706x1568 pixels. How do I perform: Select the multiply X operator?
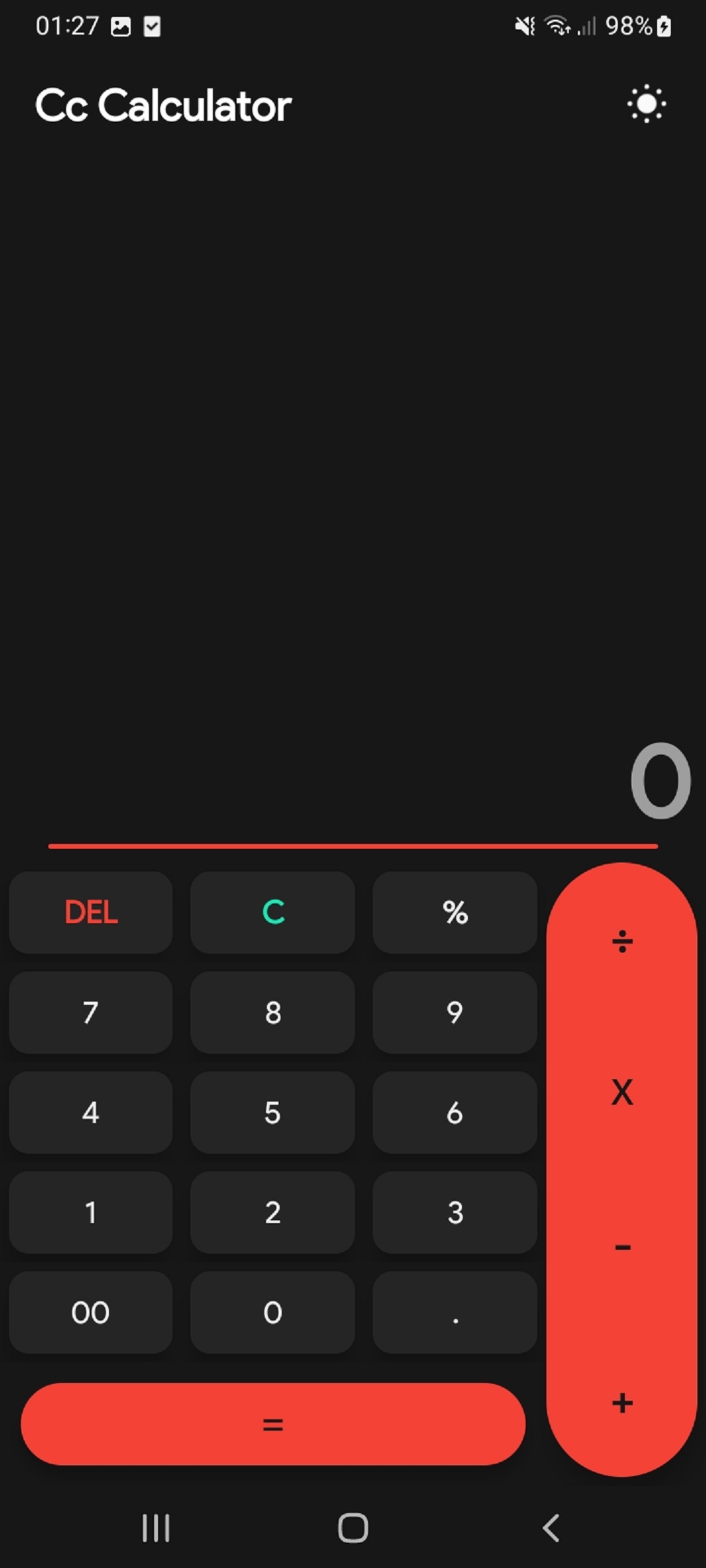coord(622,1092)
